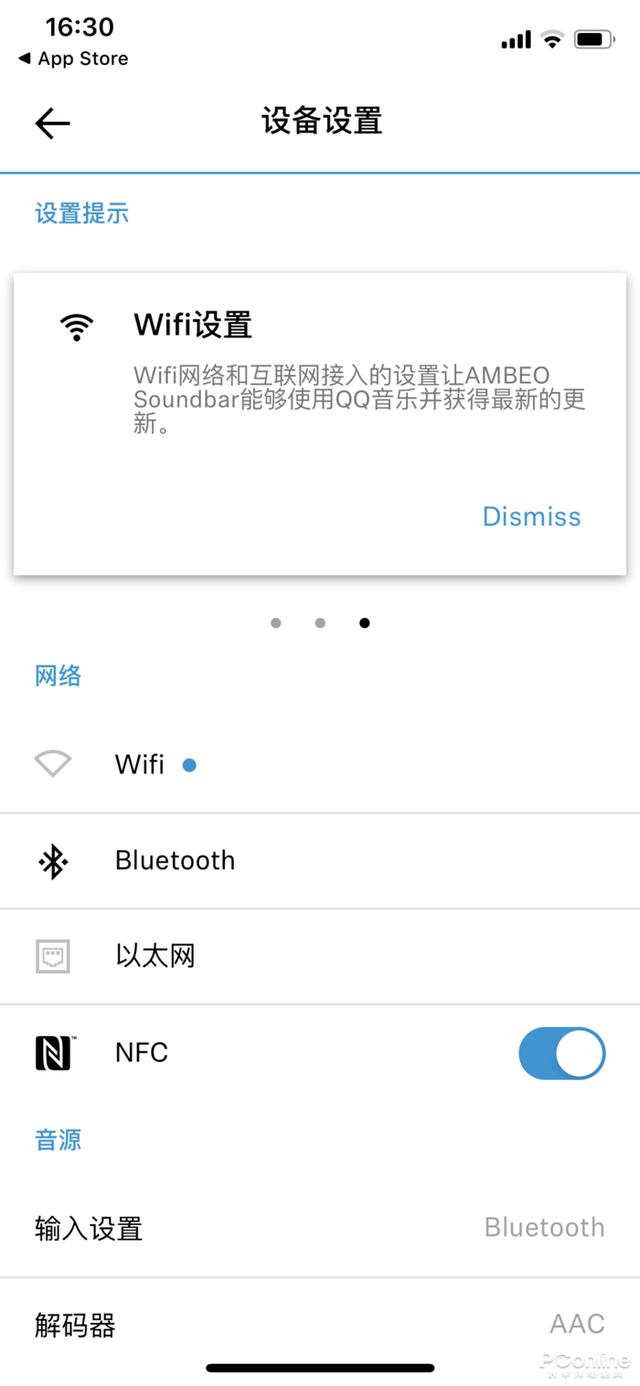Screen dimensions: 640x1386
Task: Open the Bluetooth settings row
Action: tap(320, 861)
